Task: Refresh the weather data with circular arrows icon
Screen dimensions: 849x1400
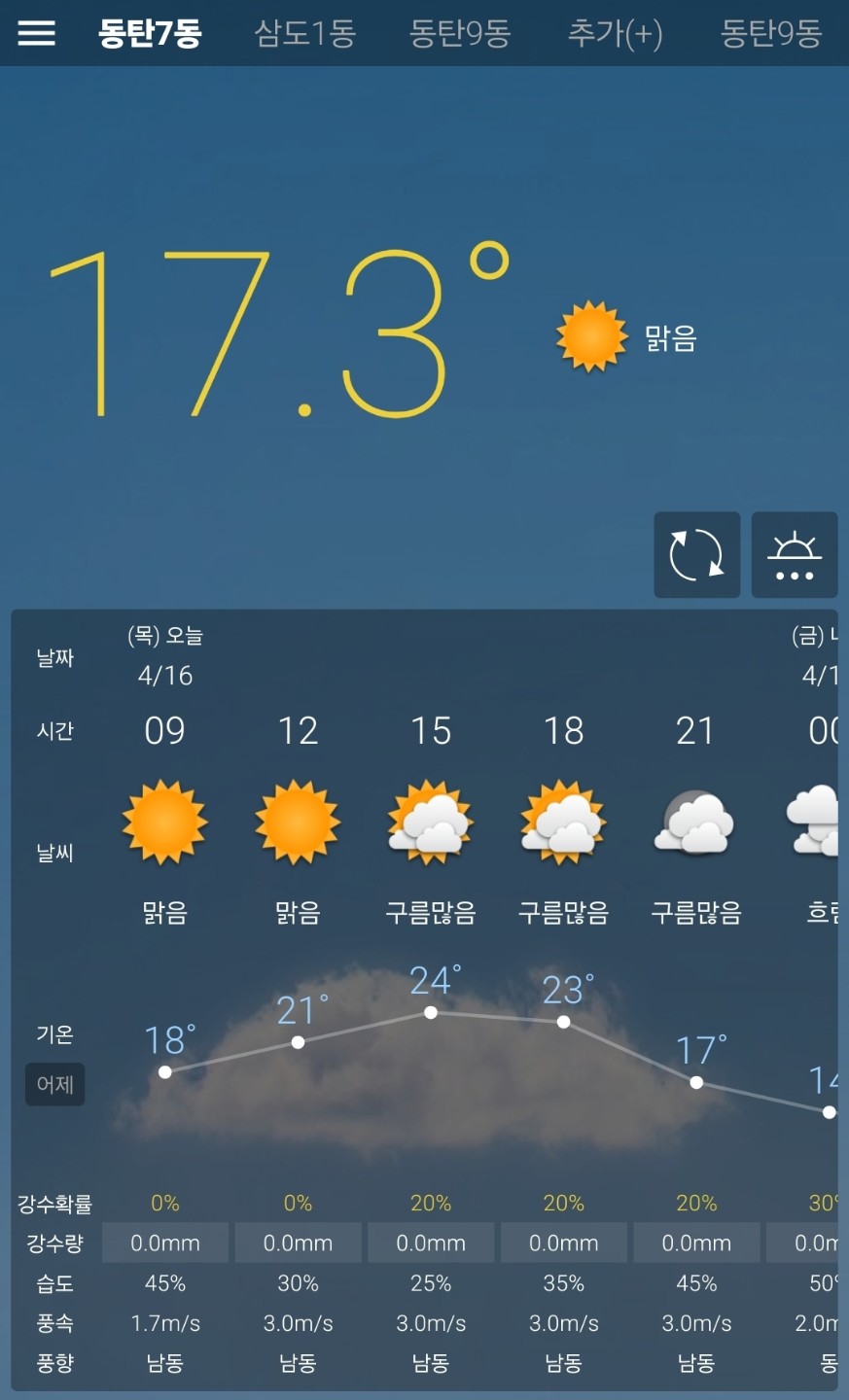Action: (x=696, y=554)
